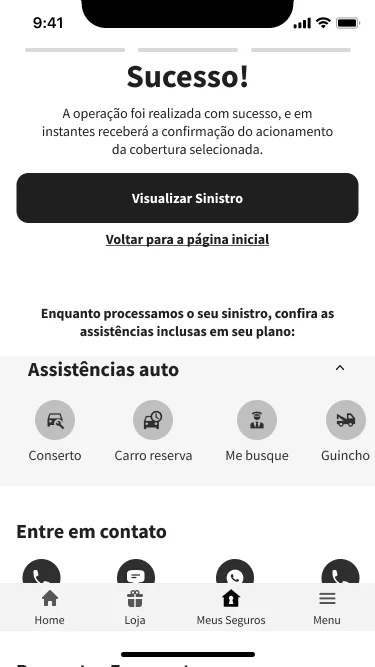375x667 pixels.
Task: Open the Menu tab
Action: [x=327, y=607]
